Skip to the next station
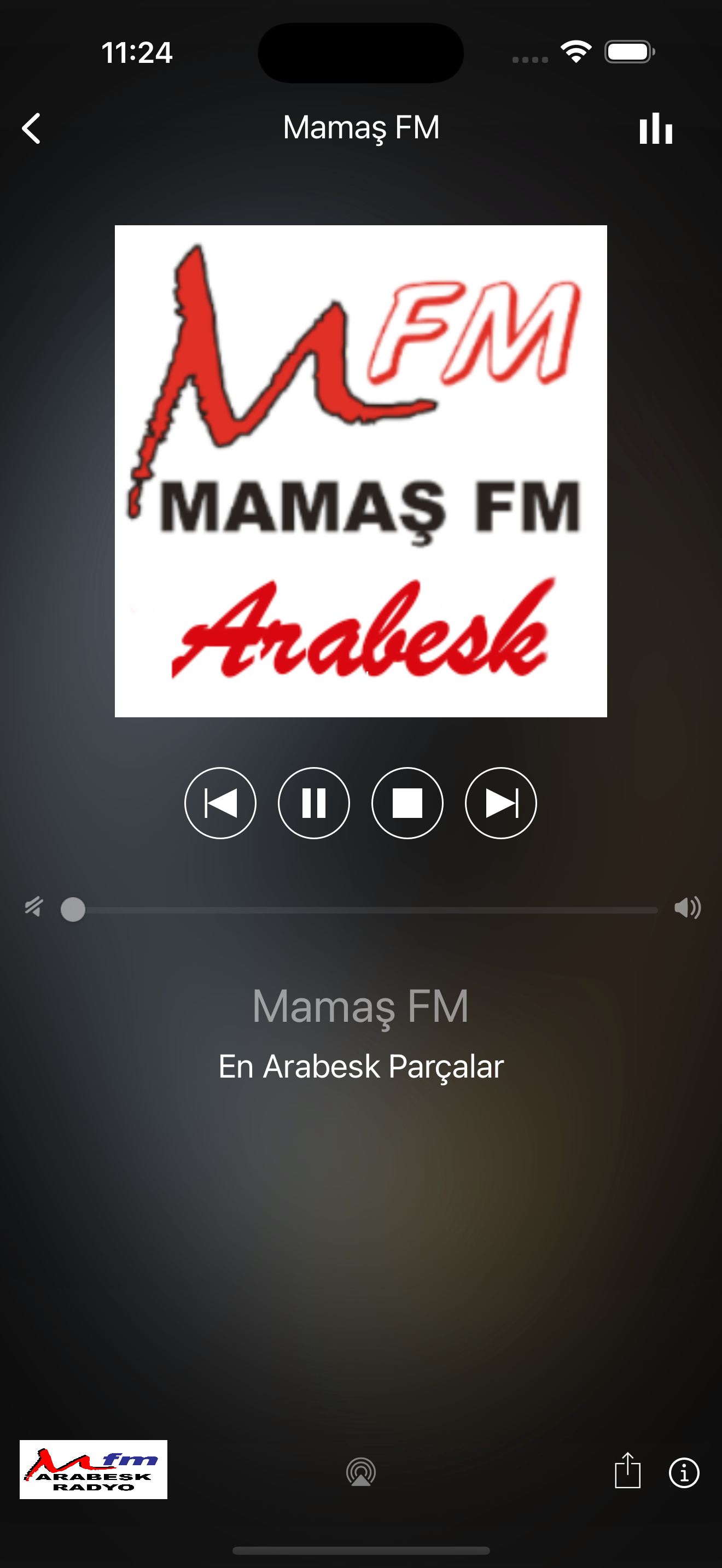The height and width of the screenshot is (1568, 722). point(500,803)
